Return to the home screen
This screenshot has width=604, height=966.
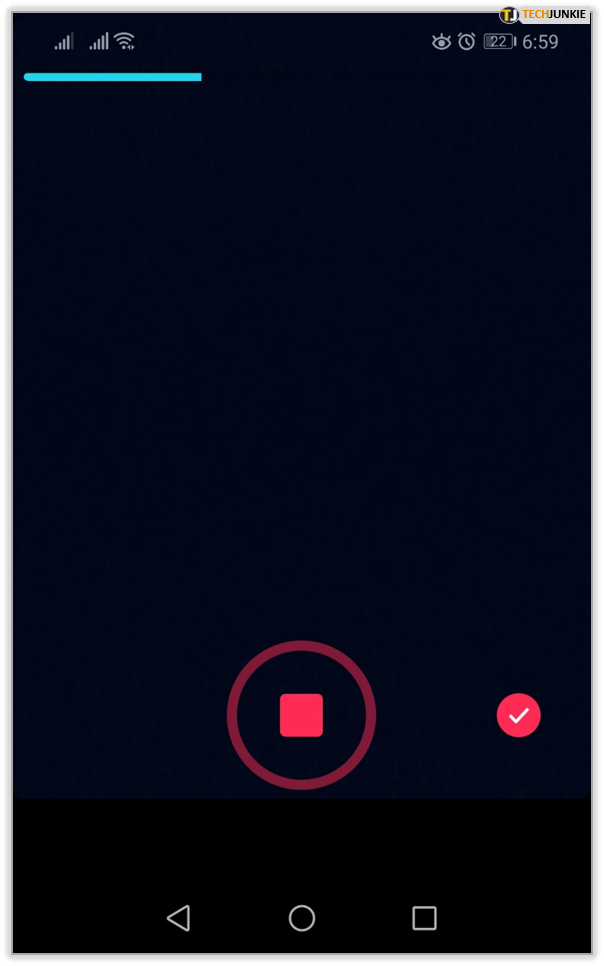[x=302, y=918]
